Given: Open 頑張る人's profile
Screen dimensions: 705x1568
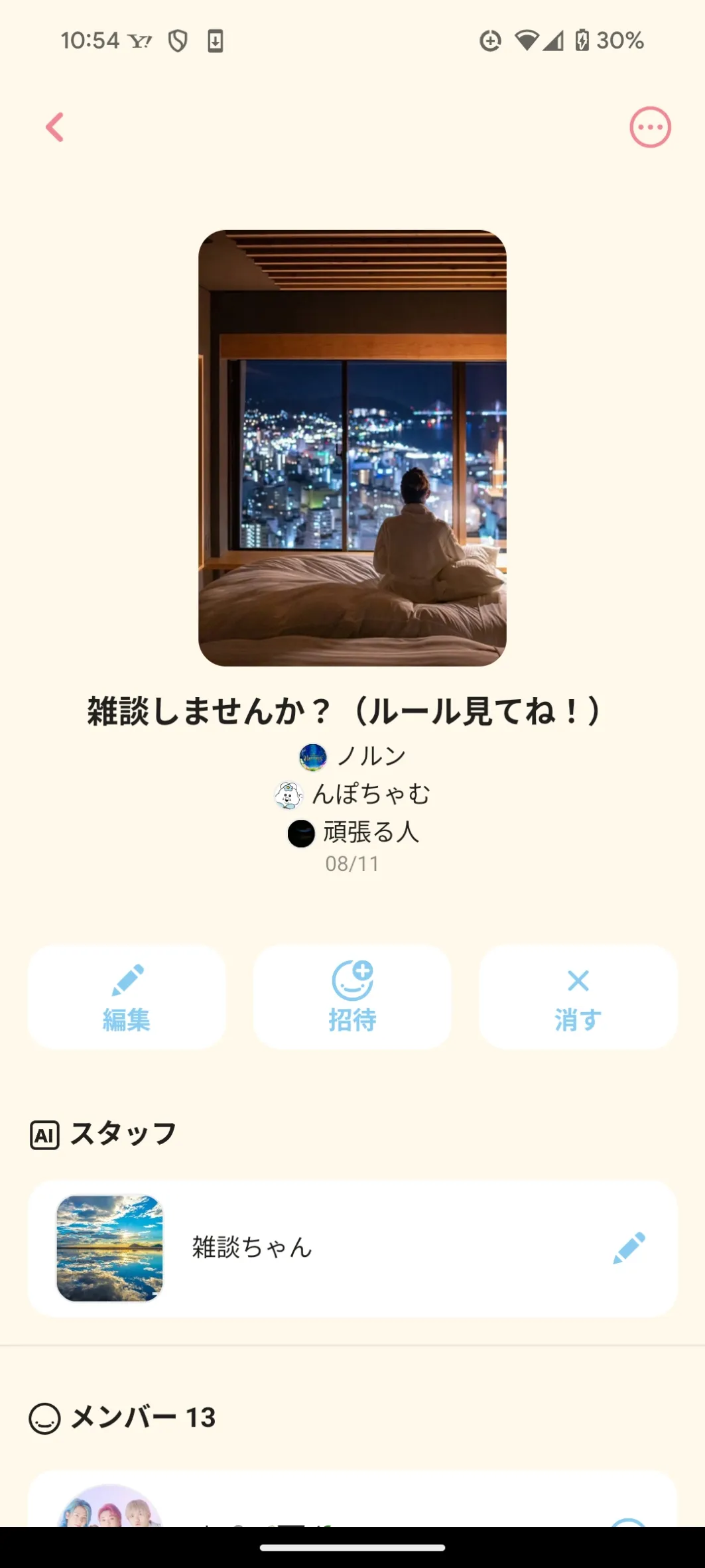Looking at the screenshot, I should tap(353, 832).
